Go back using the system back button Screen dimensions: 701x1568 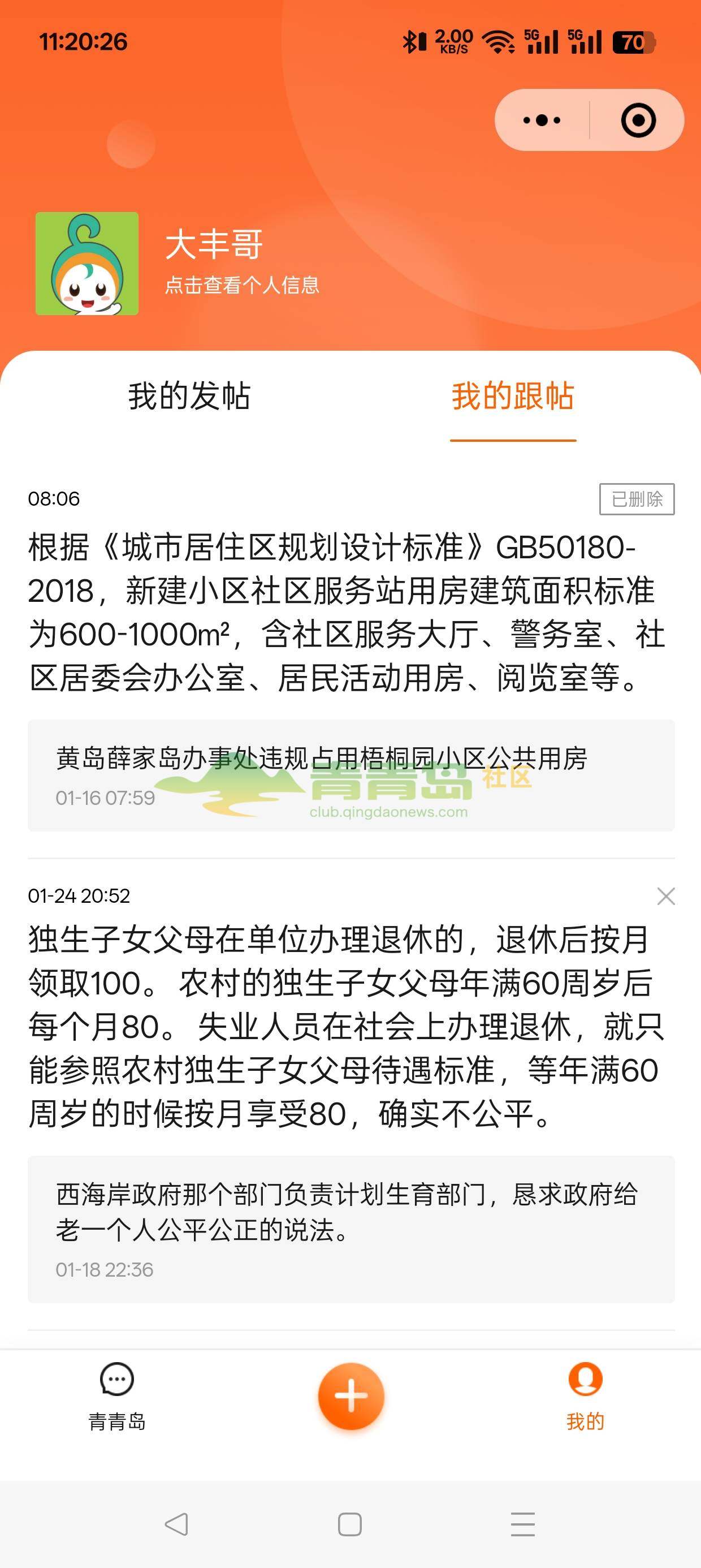click(x=176, y=1524)
